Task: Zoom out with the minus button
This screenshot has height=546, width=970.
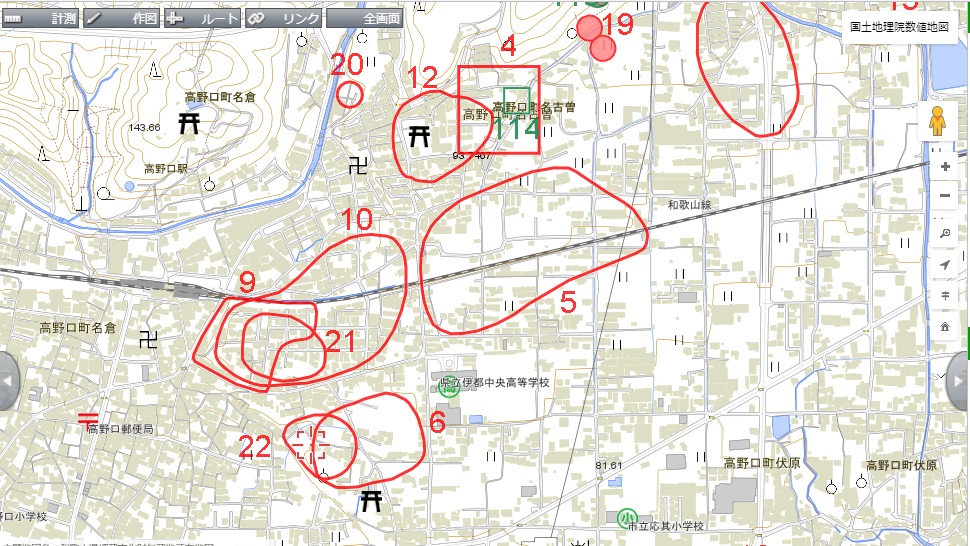Action: tap(945, 196)
